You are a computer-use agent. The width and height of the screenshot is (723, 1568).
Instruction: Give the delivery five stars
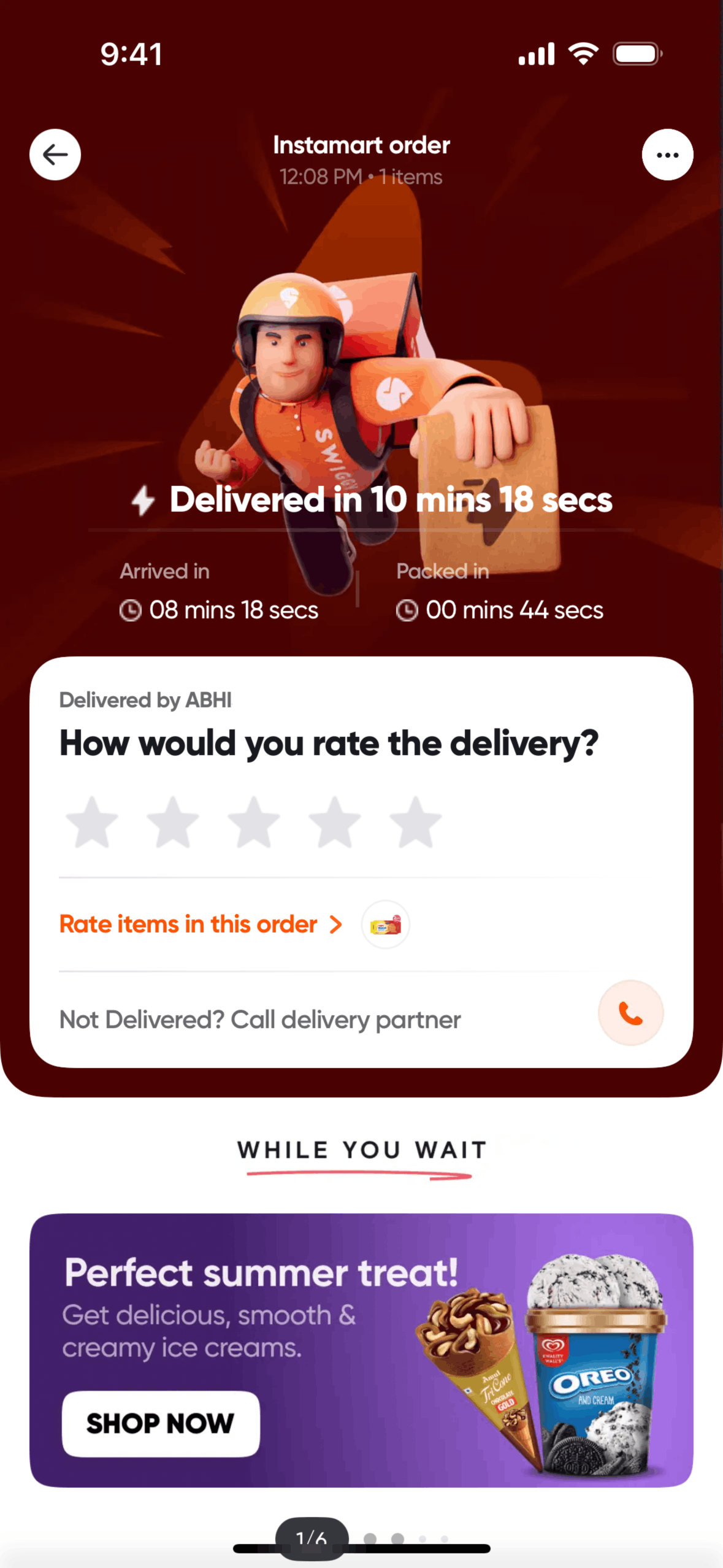click(x=416, y=823)
